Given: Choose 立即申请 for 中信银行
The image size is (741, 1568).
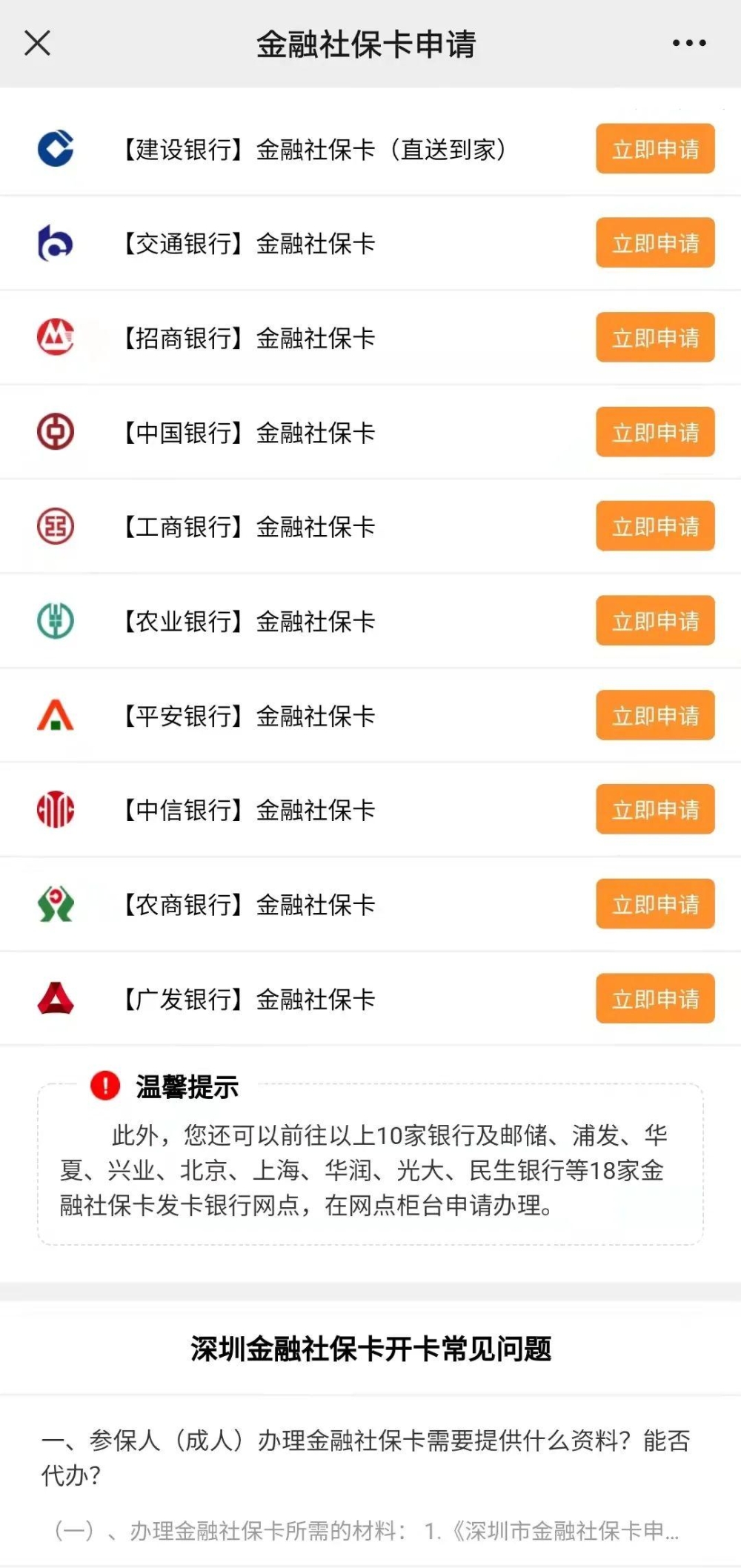Looking at the screenshot, I should click(x=655, y=809).
